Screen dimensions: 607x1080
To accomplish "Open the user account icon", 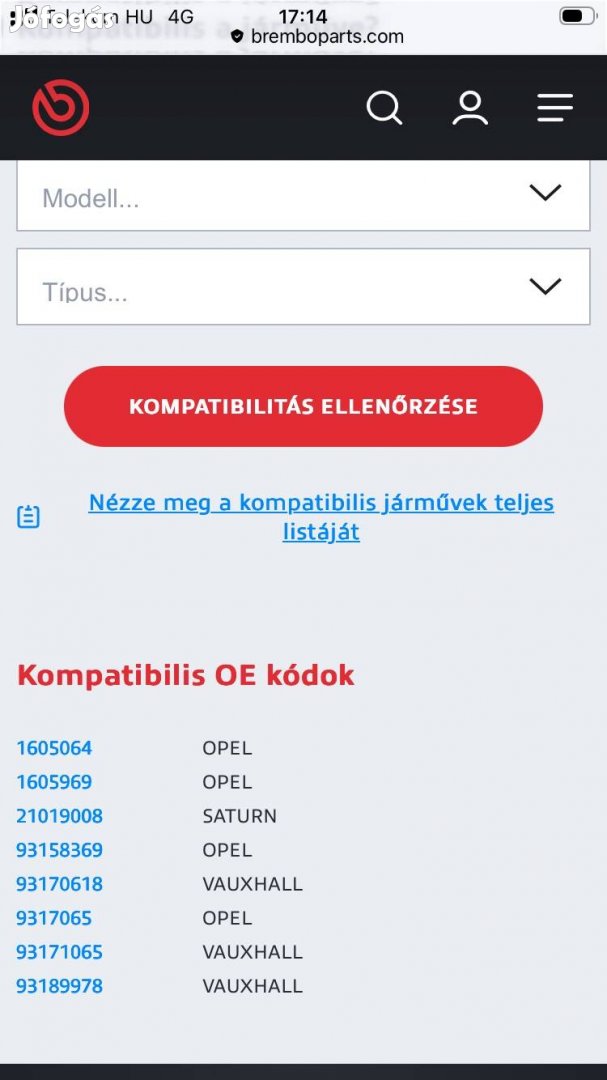I will pos(469,107).
